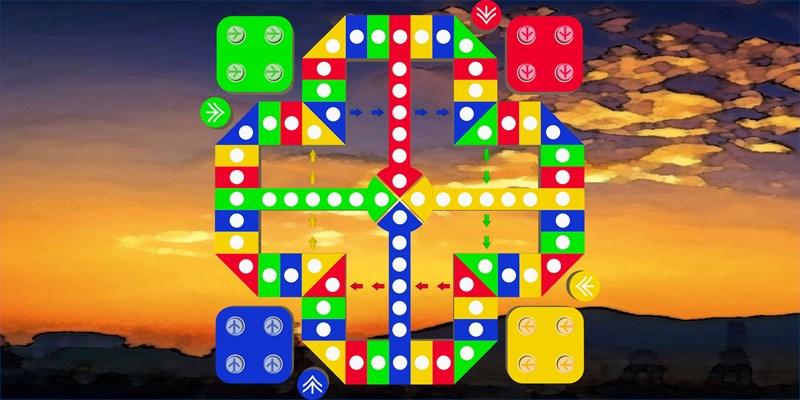Tap the red home base
Image resolution: width=800 pixels, height=400 pixels.
click(x=545, y=54)
